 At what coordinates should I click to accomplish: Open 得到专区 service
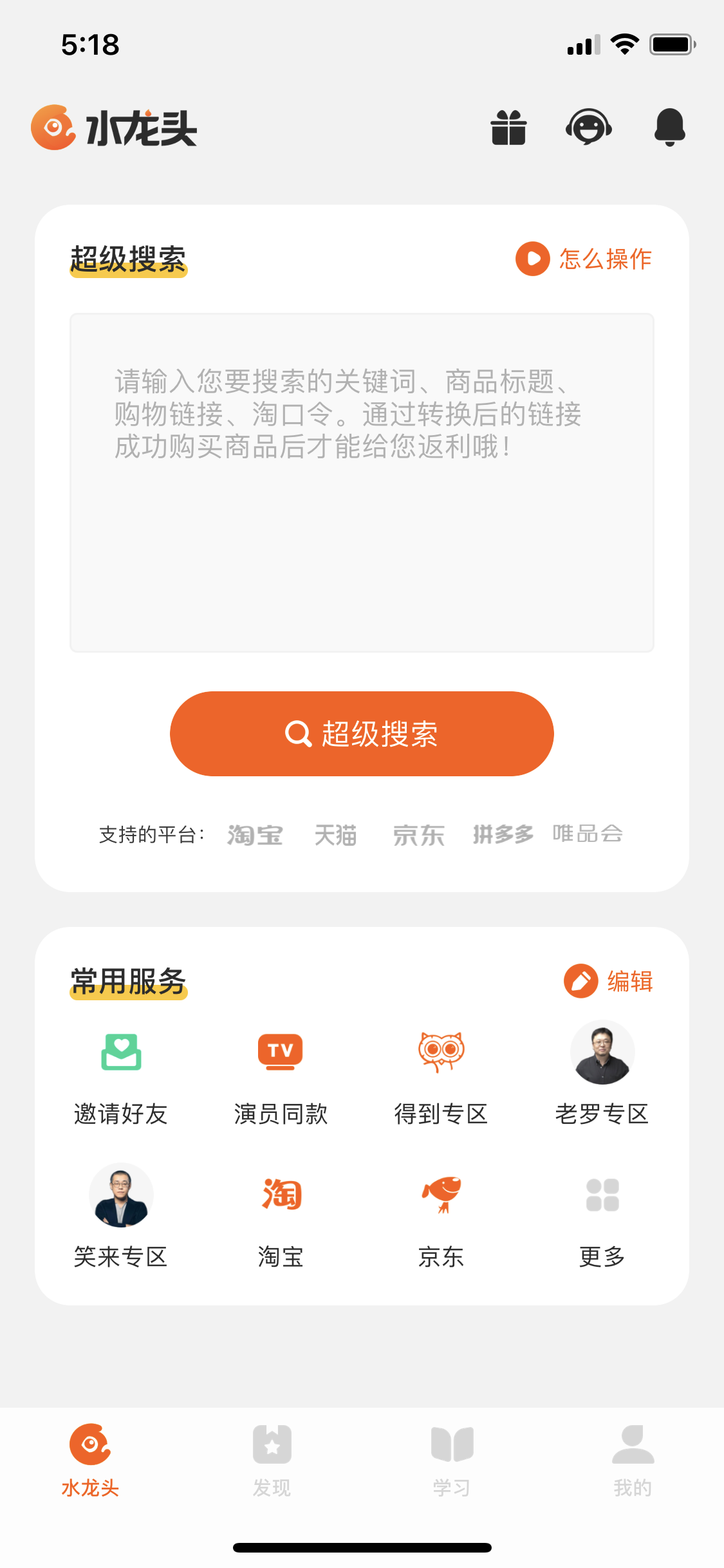point(441,1074)
